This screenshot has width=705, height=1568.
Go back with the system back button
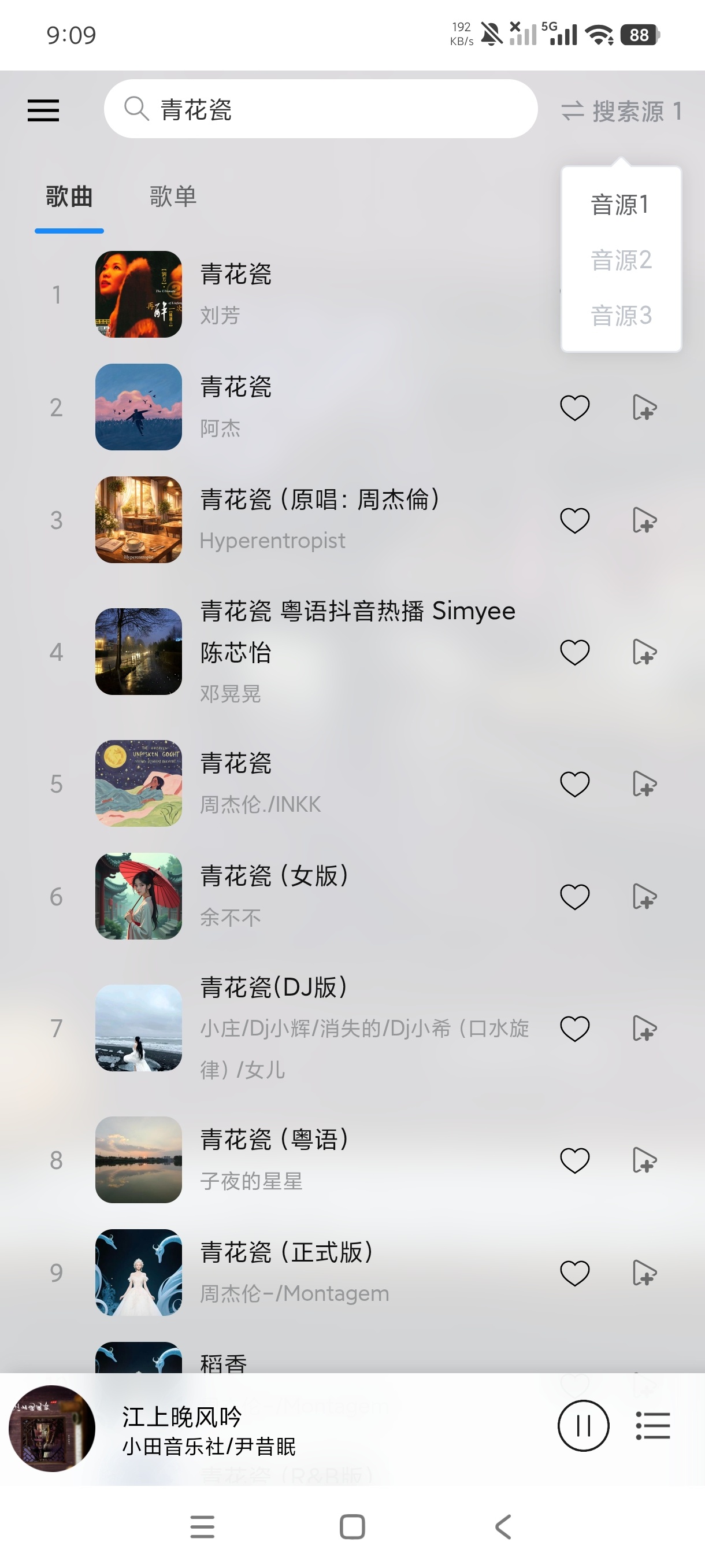point(503,1527)
